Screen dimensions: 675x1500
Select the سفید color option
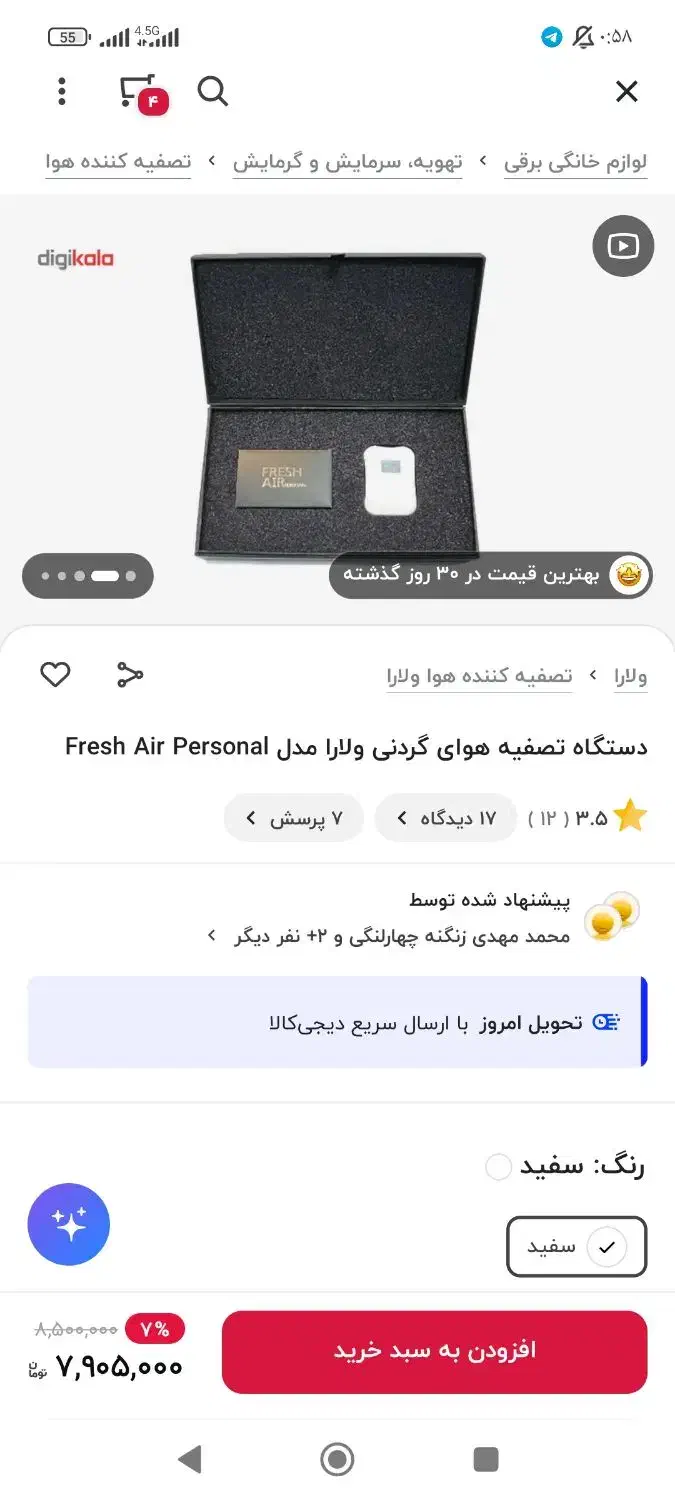(x=577, y=1247)
